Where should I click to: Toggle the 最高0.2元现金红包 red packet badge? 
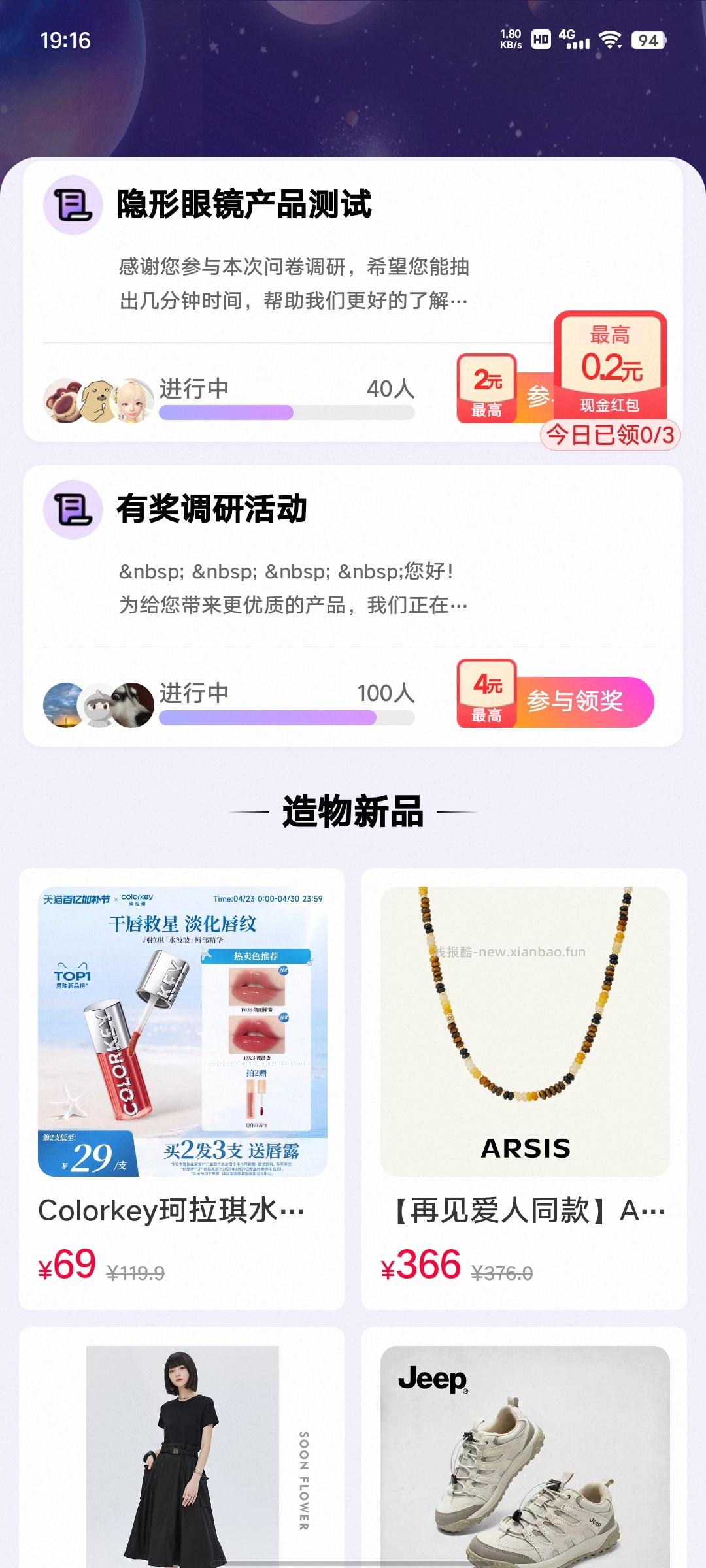click(613, 365)
